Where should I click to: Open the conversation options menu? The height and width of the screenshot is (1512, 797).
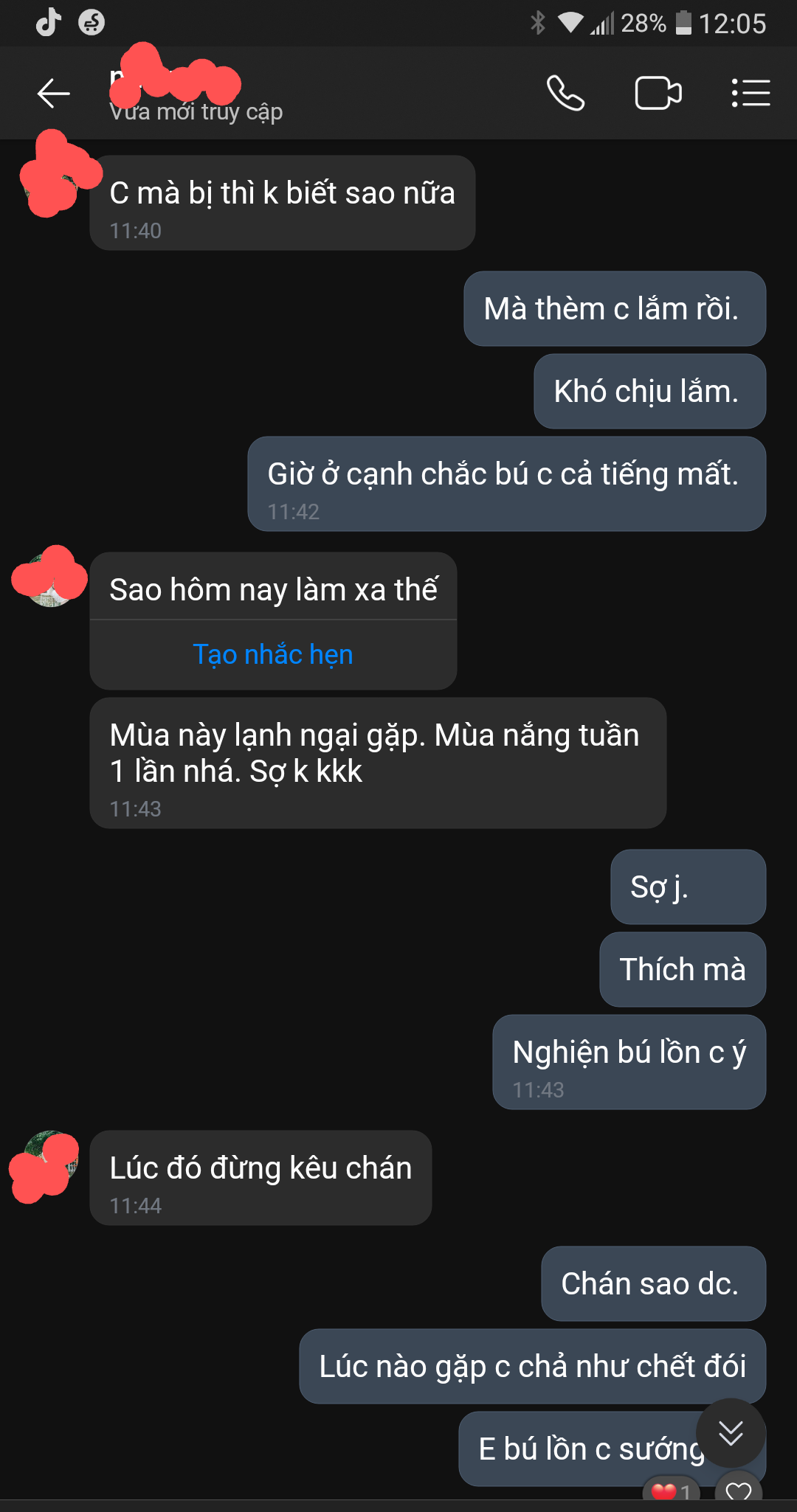pyautogui.click(x=751, y=94)
